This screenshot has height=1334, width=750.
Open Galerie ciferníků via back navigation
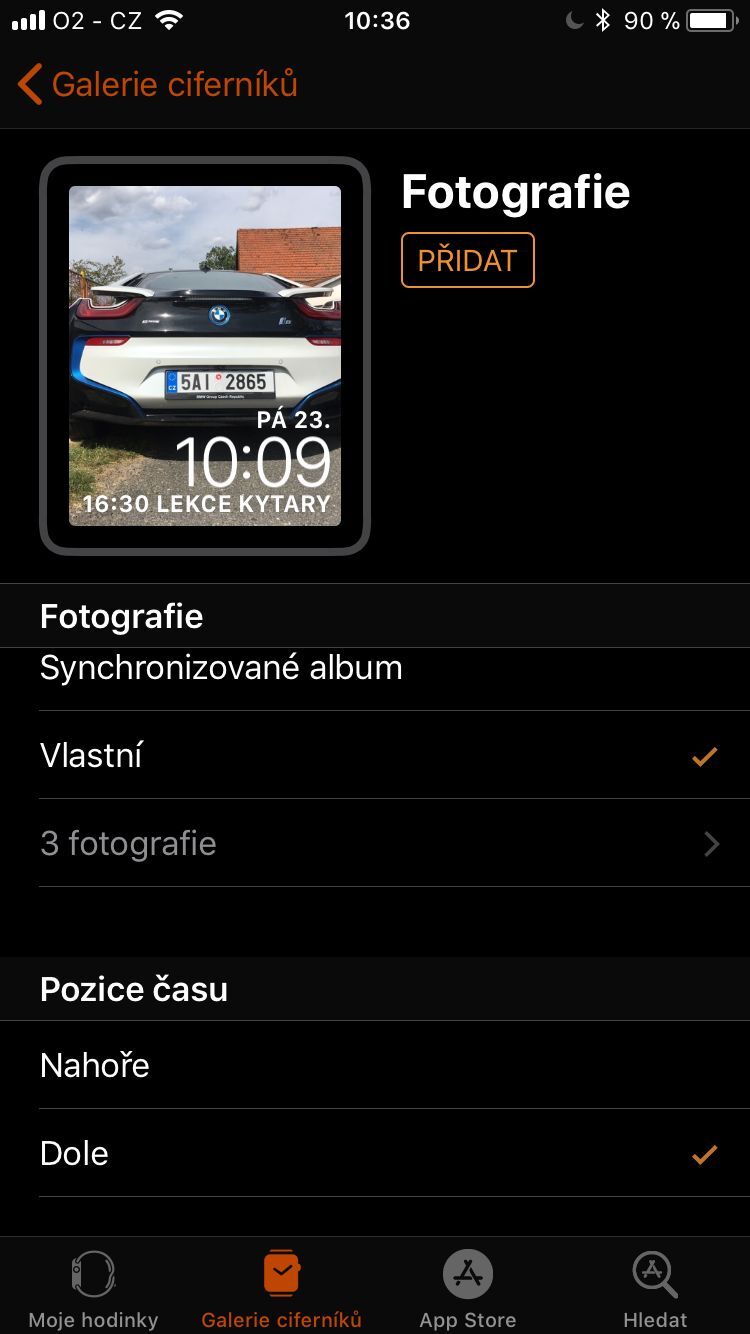coord(160,84)
